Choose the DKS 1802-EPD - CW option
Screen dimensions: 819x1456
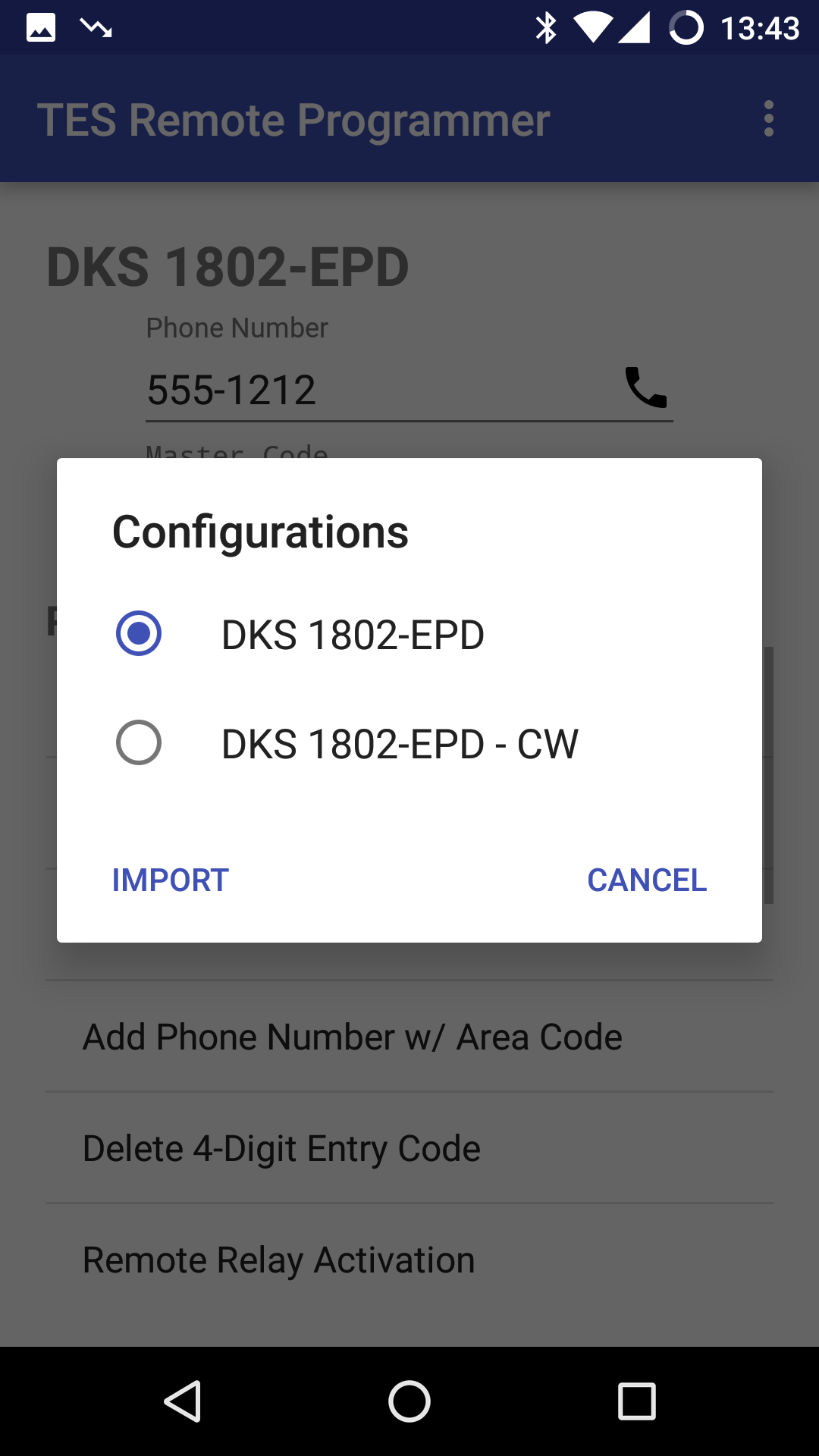pyautogui.click(x=409, y=743)
